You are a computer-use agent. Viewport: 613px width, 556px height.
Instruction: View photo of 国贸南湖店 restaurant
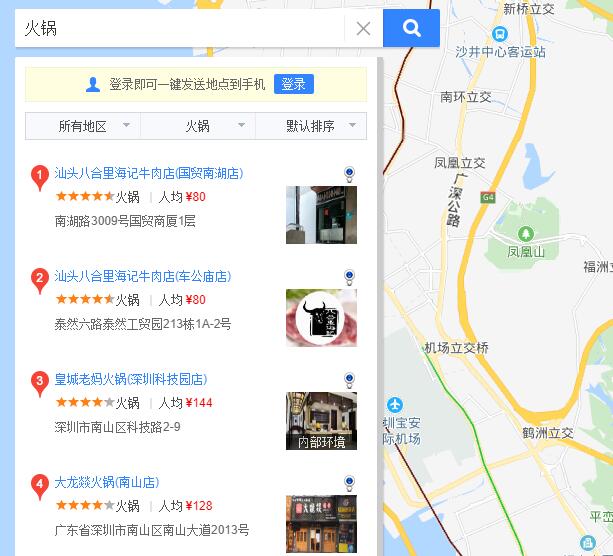point(321,215)
